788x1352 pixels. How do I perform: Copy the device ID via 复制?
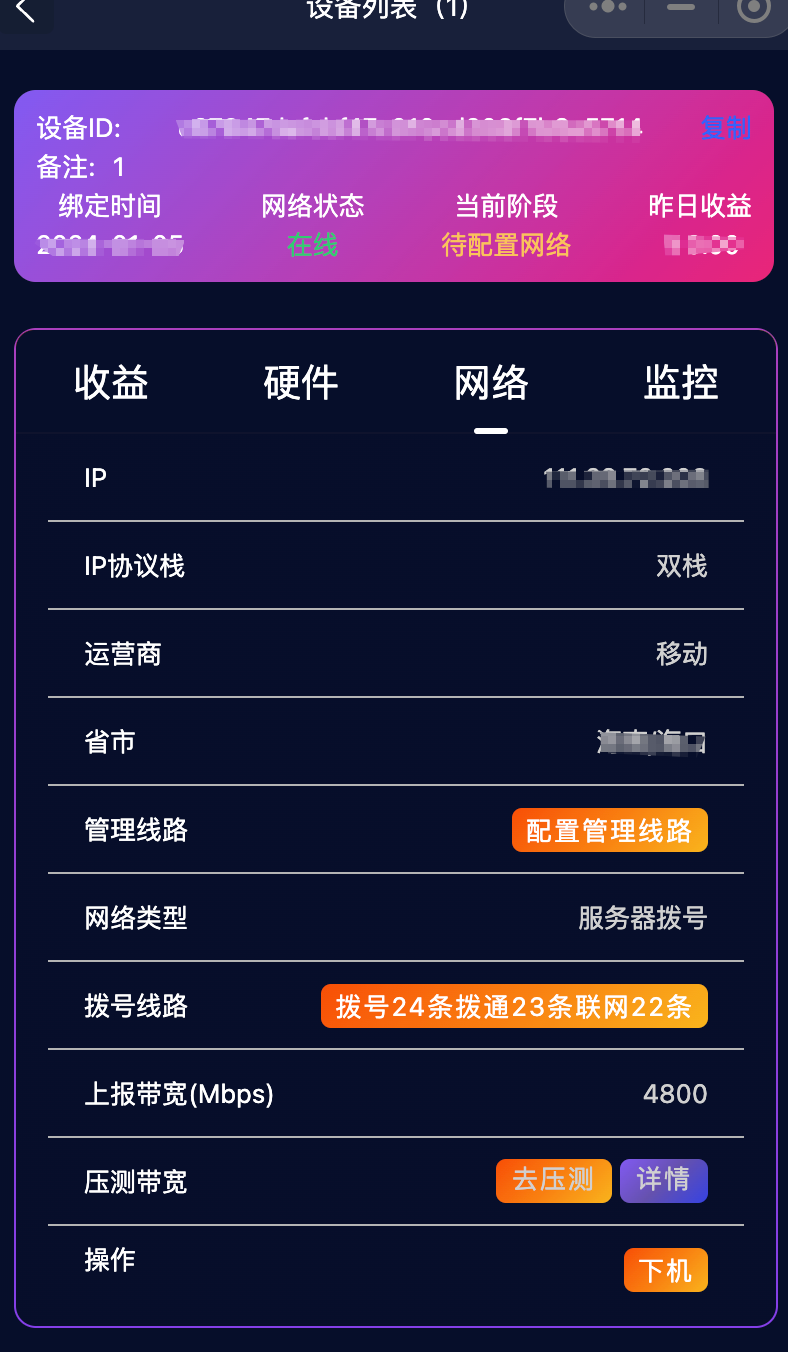click(725, 128)
